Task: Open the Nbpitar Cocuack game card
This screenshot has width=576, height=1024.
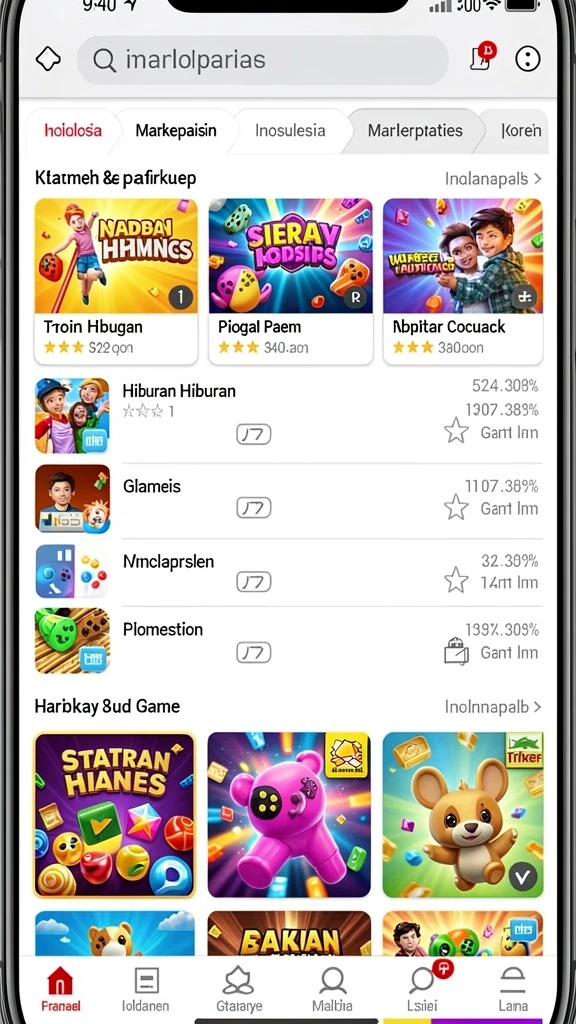Action: (463, 281)
